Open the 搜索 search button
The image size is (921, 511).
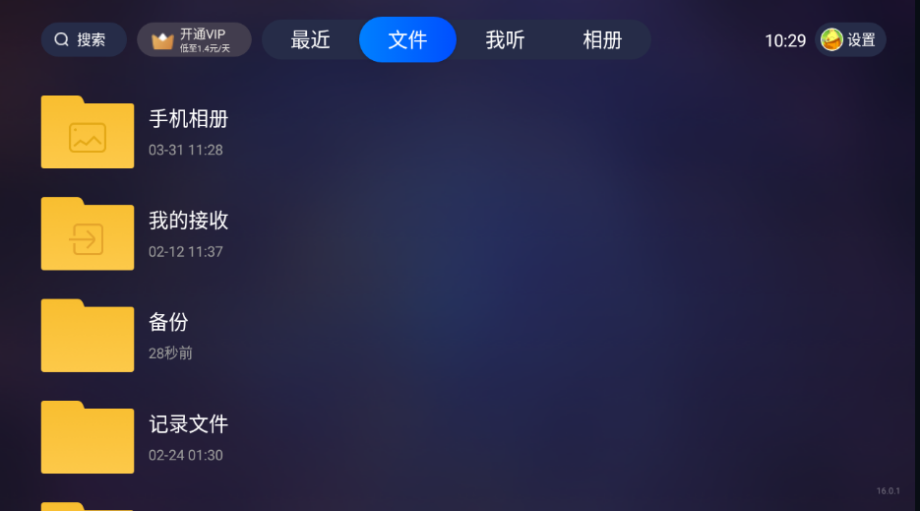(83, 40)
